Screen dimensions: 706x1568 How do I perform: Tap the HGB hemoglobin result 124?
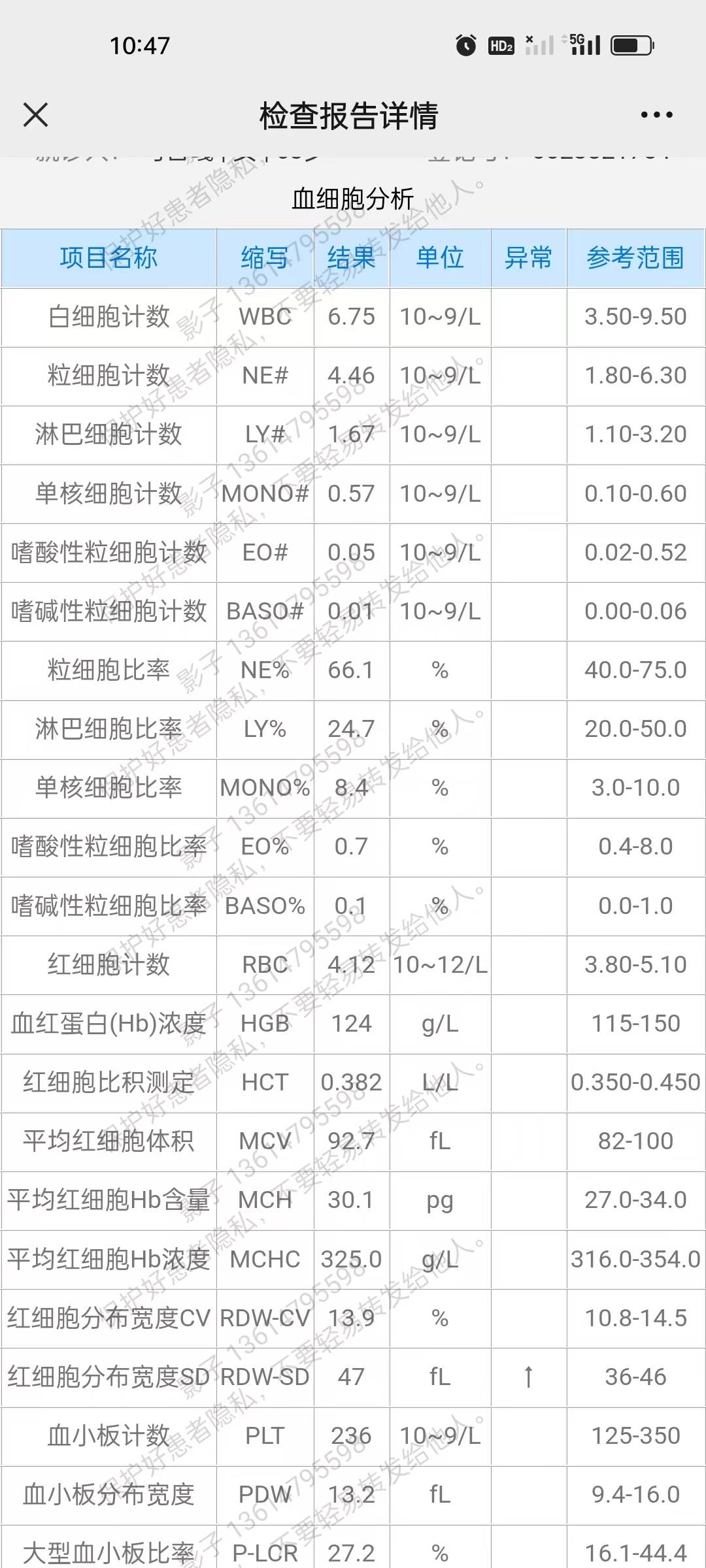click(351, 1024)
